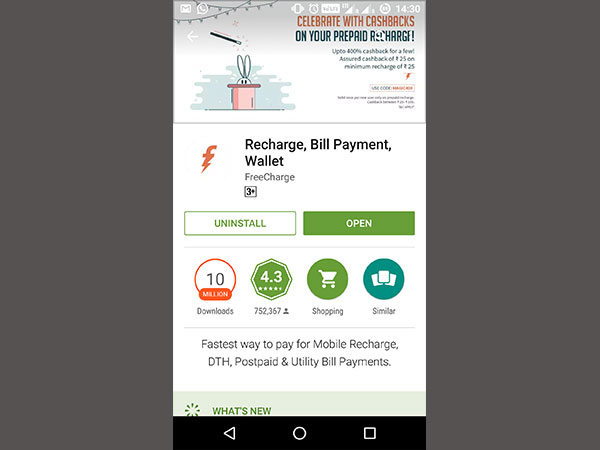View the 4.3 rating reviews
The image size is (600, 450).
pos(269,280)
